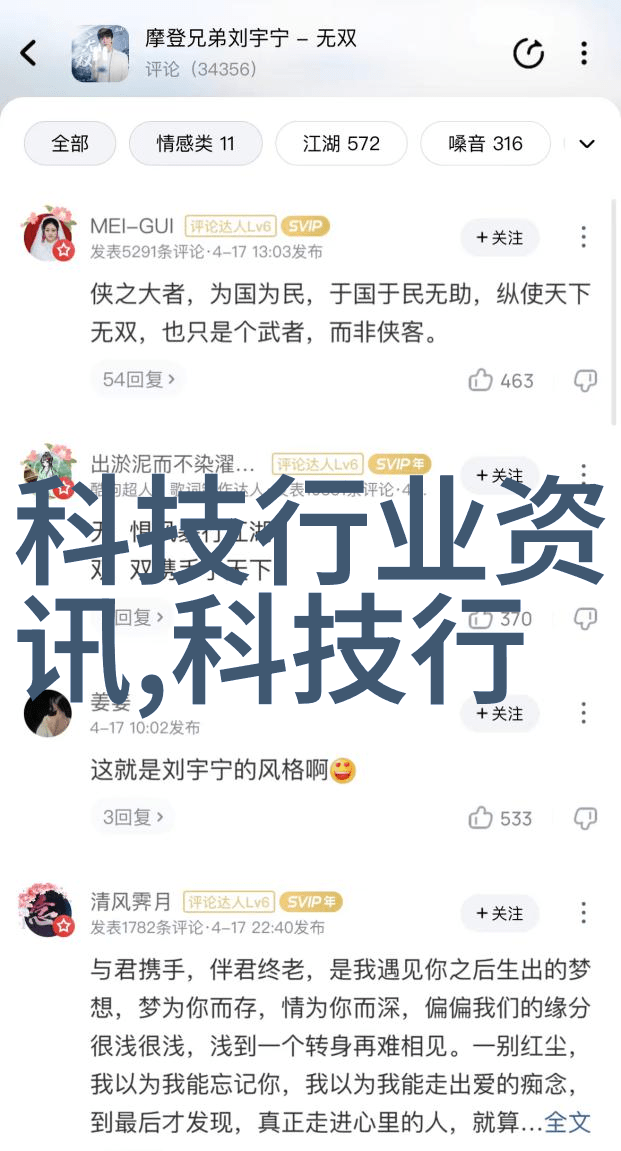
Task: Dislike MEI-GUI's comment
Action: click(x=585, y=380)
